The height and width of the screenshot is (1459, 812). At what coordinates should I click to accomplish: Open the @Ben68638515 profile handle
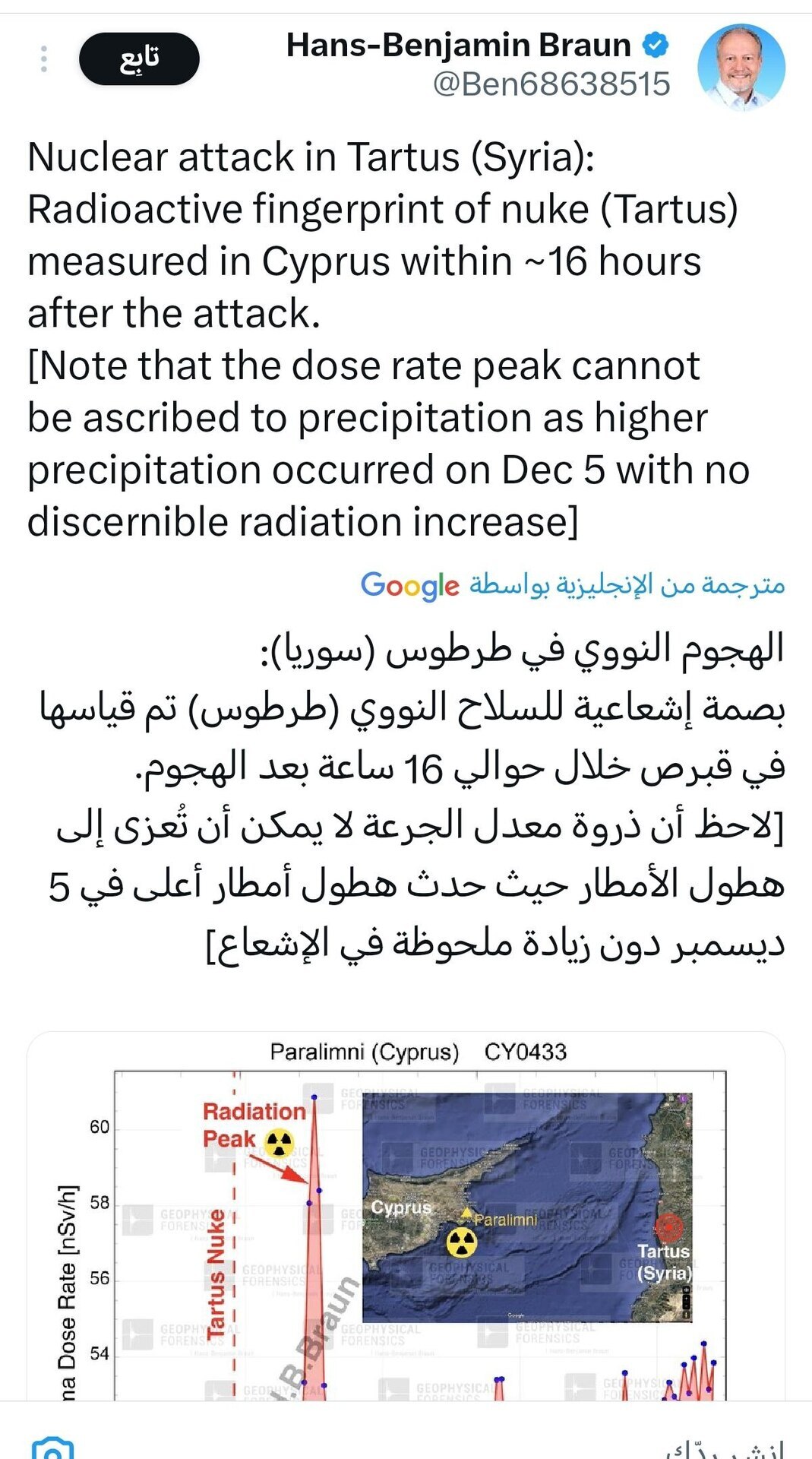pos(551,84)
